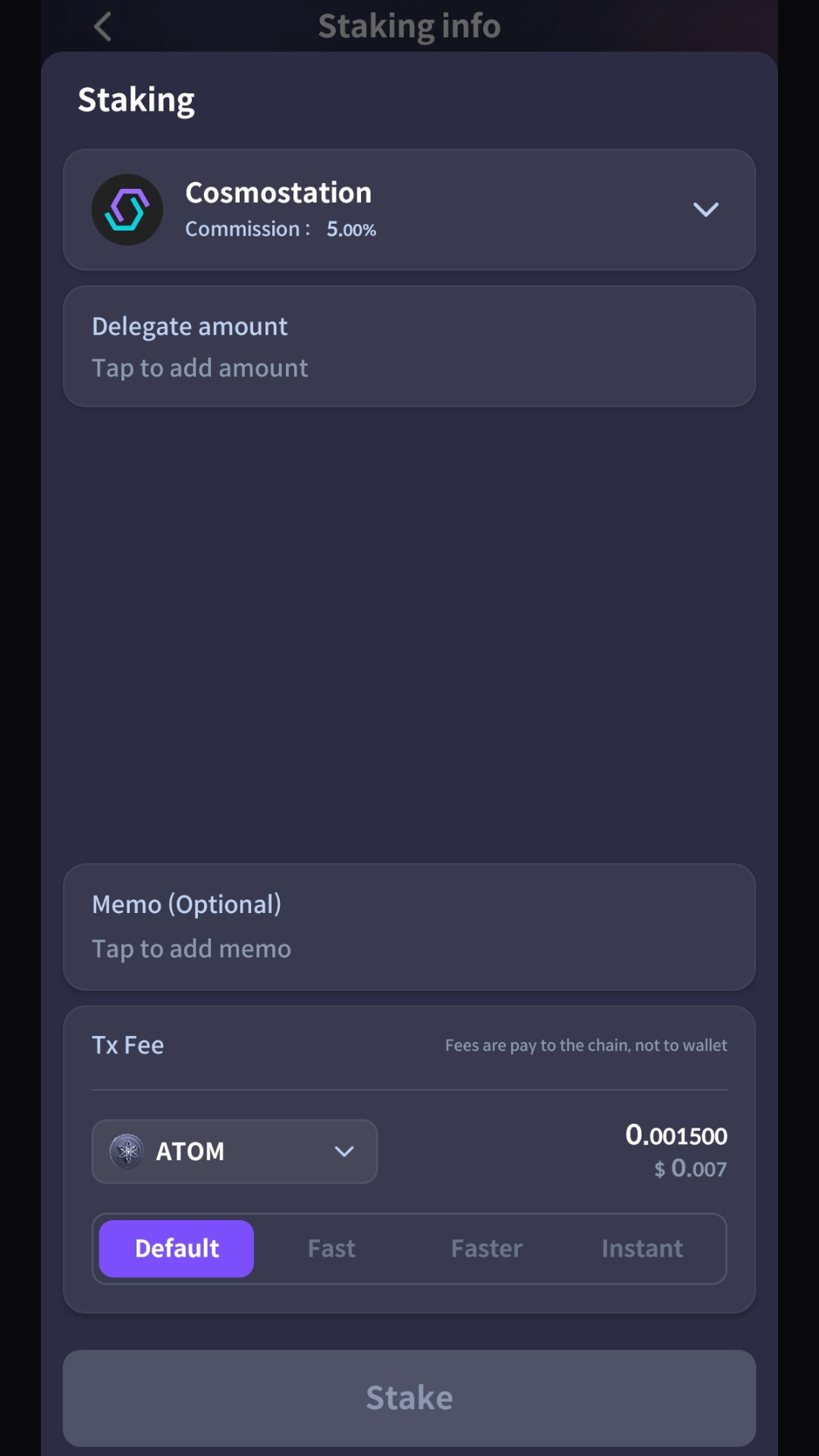Expand the Cosmostation validator selector
Image resolution: width=819 pixels, height=1456 pixels.
(705, 209)
